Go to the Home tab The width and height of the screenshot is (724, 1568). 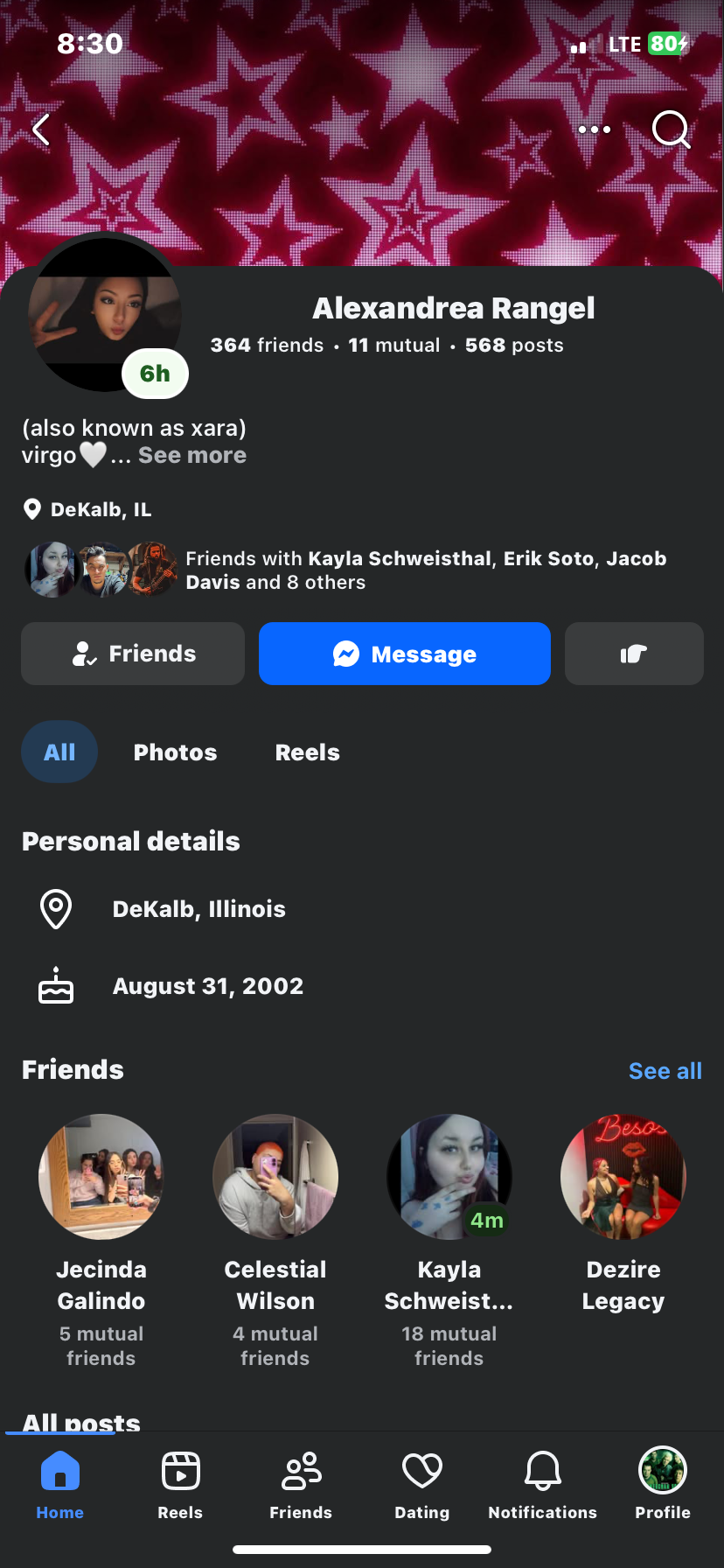point(60,1482)
